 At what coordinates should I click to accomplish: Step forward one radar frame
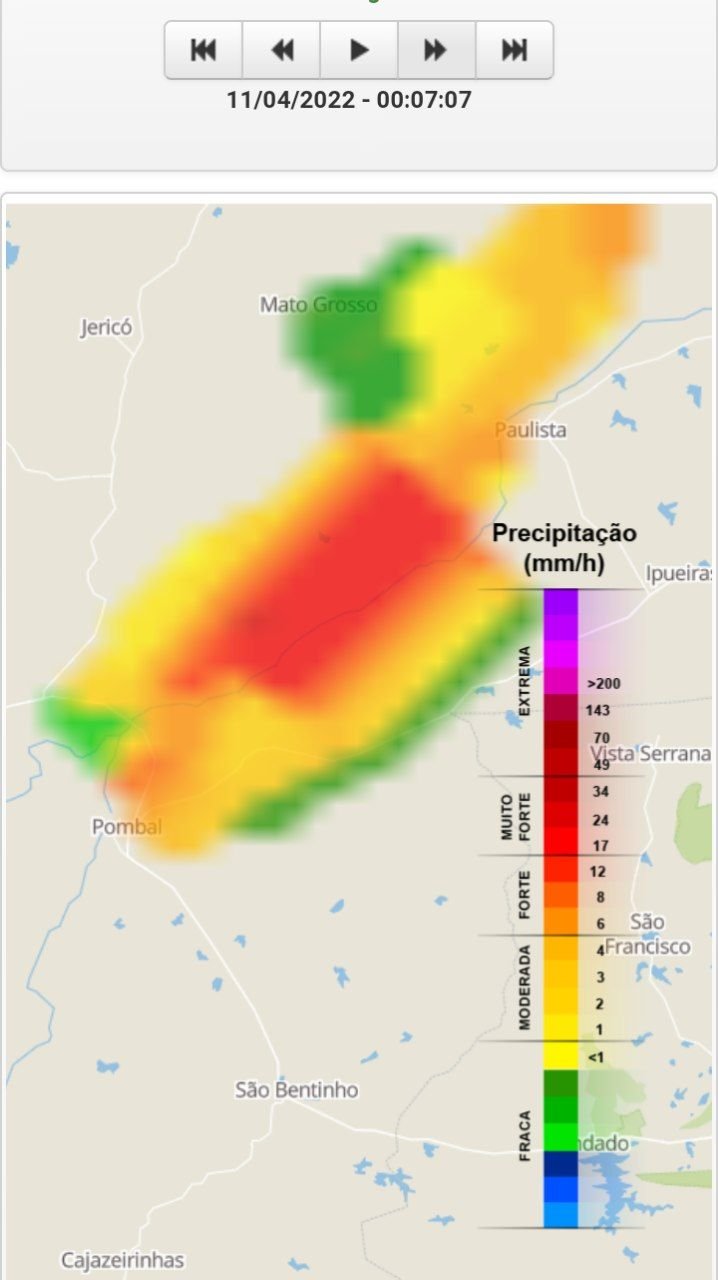click(x=437, y=50)
